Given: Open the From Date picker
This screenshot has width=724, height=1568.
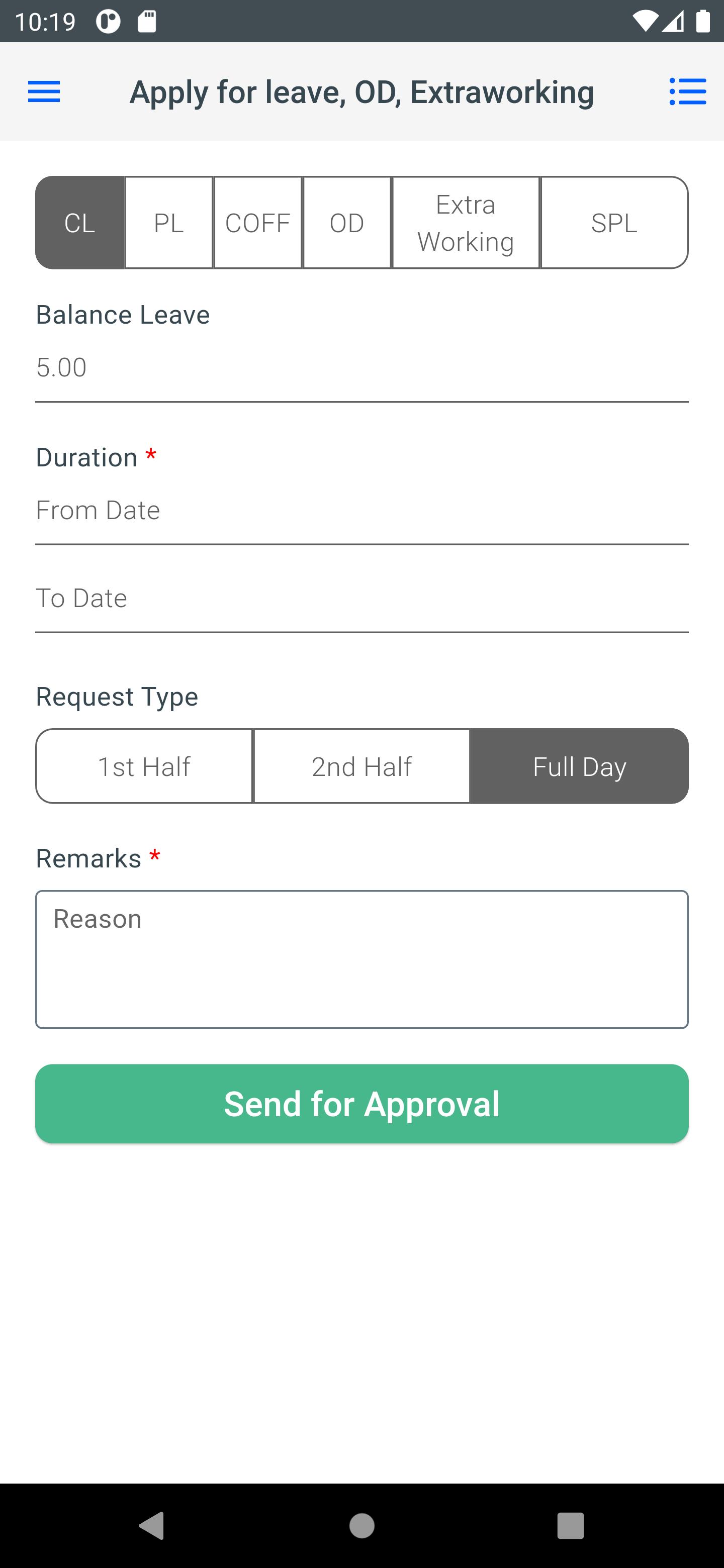Looking at the screenshot, I should click(361, 511).
